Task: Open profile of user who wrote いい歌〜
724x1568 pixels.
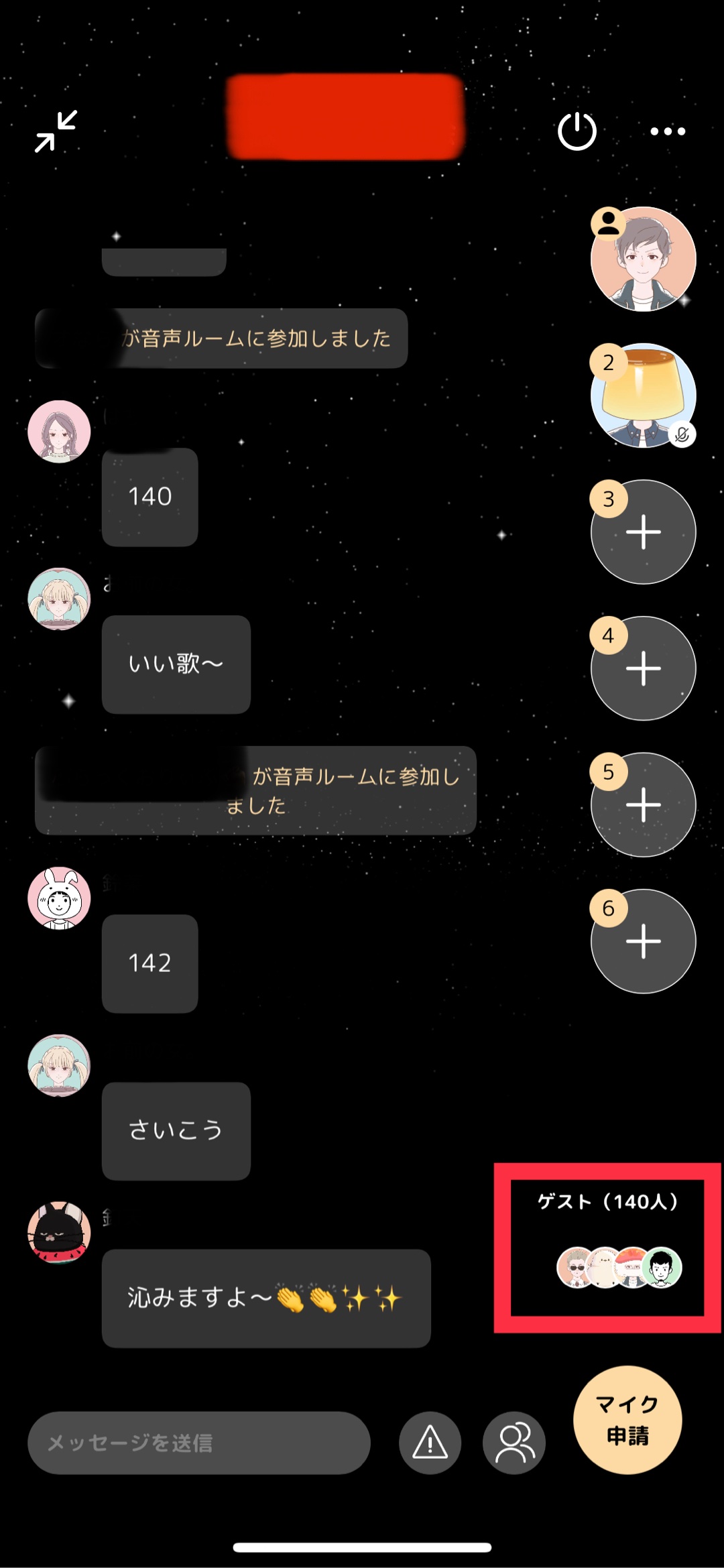Action: click(x=59, y=599)
